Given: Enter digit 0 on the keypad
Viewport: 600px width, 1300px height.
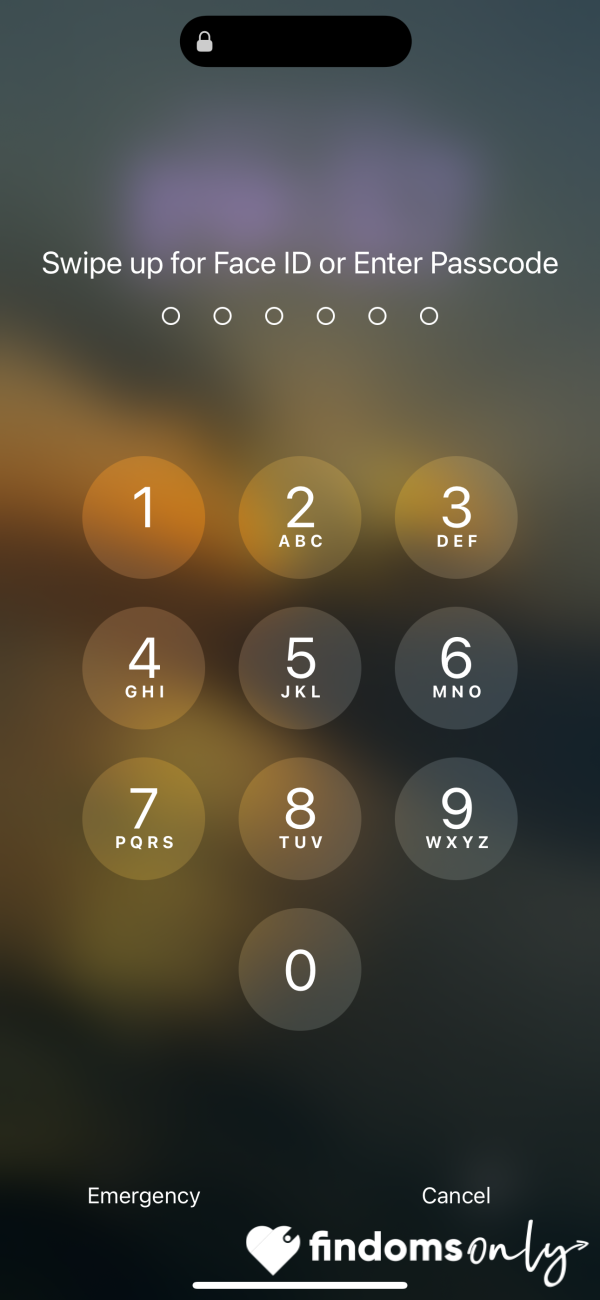Looking at the screenshot, I should (300, 968).
